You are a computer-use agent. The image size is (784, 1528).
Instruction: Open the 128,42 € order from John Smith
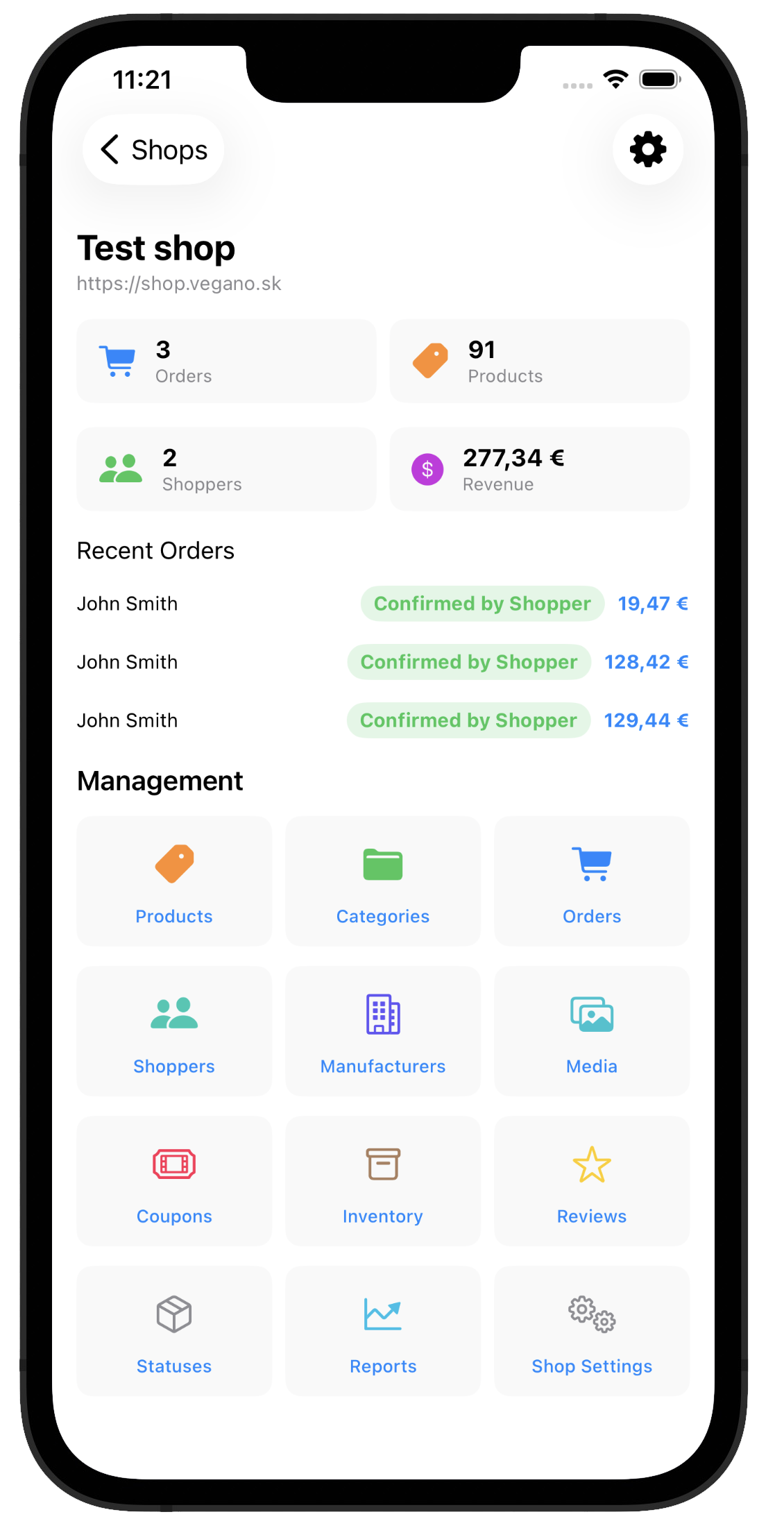[382, 662]
